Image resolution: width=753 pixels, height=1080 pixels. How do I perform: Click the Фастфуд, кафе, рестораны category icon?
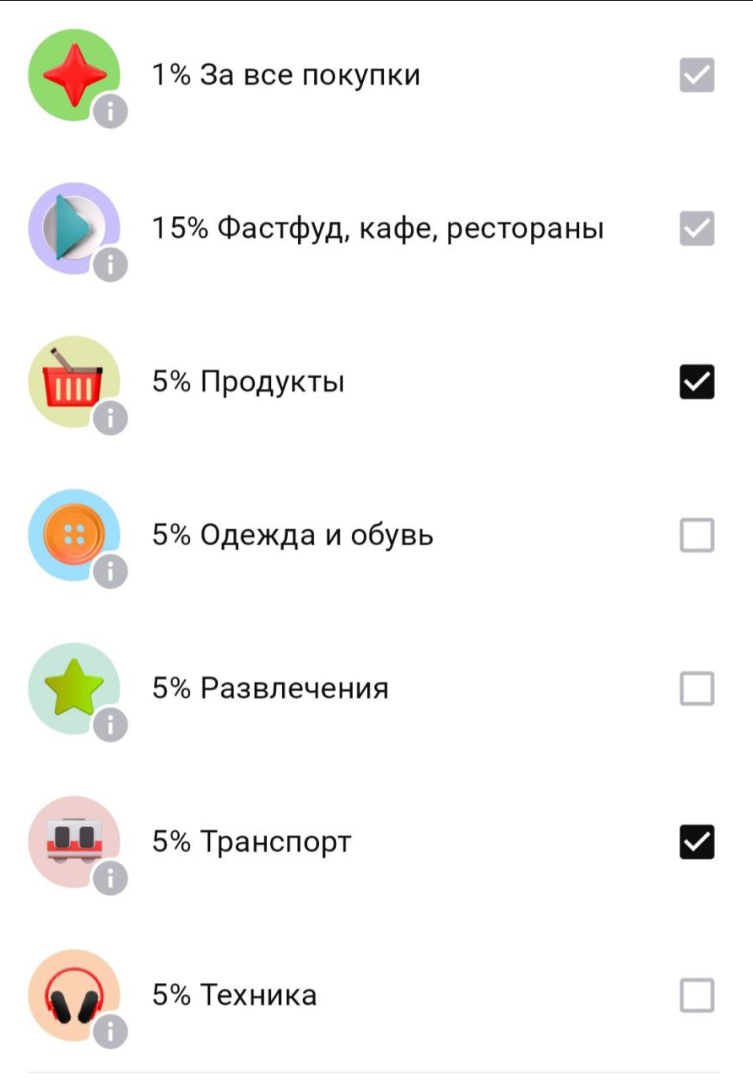[x=73, y=225]
